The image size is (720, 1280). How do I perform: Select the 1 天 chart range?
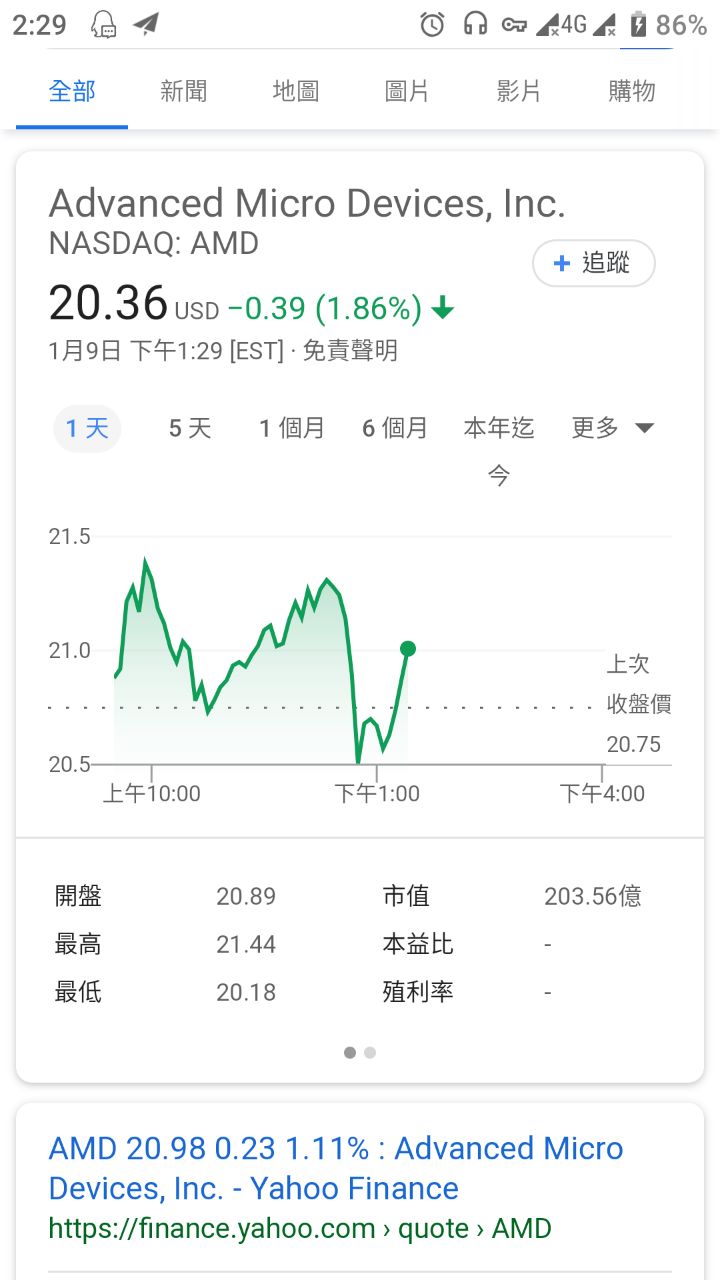87,430
